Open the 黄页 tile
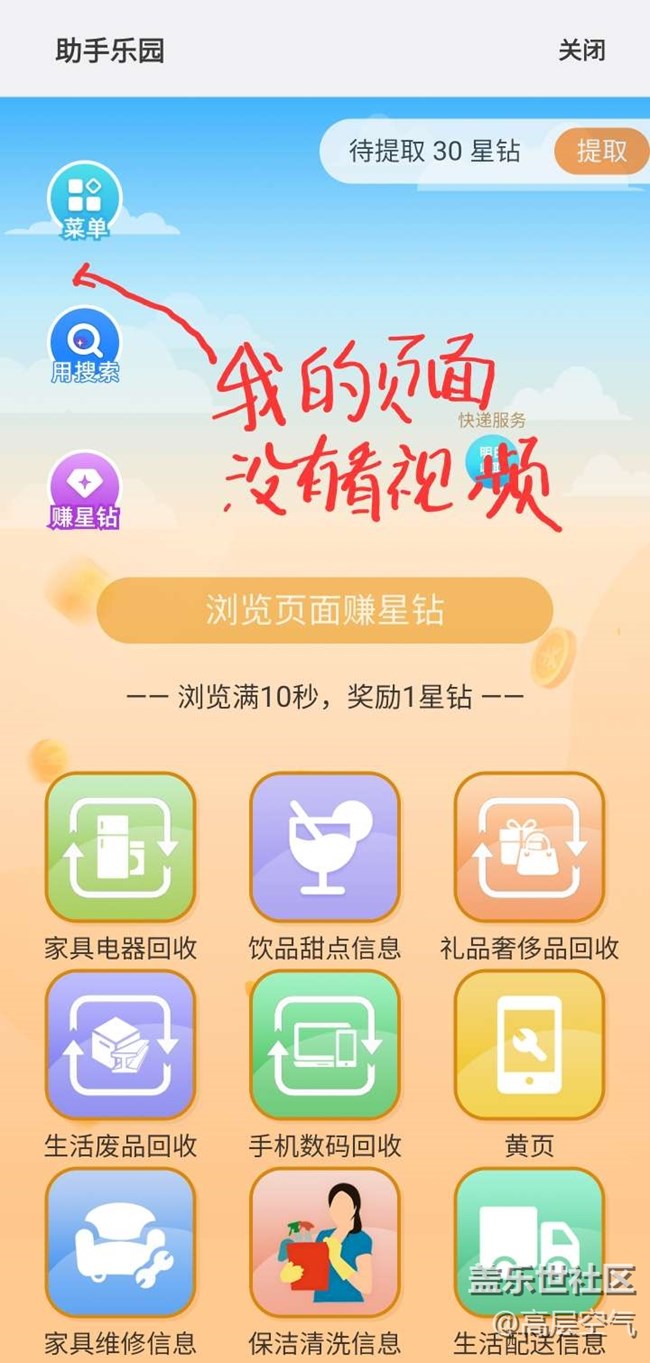Screen dimensions: 650x1363 (x=529, y=1045)
